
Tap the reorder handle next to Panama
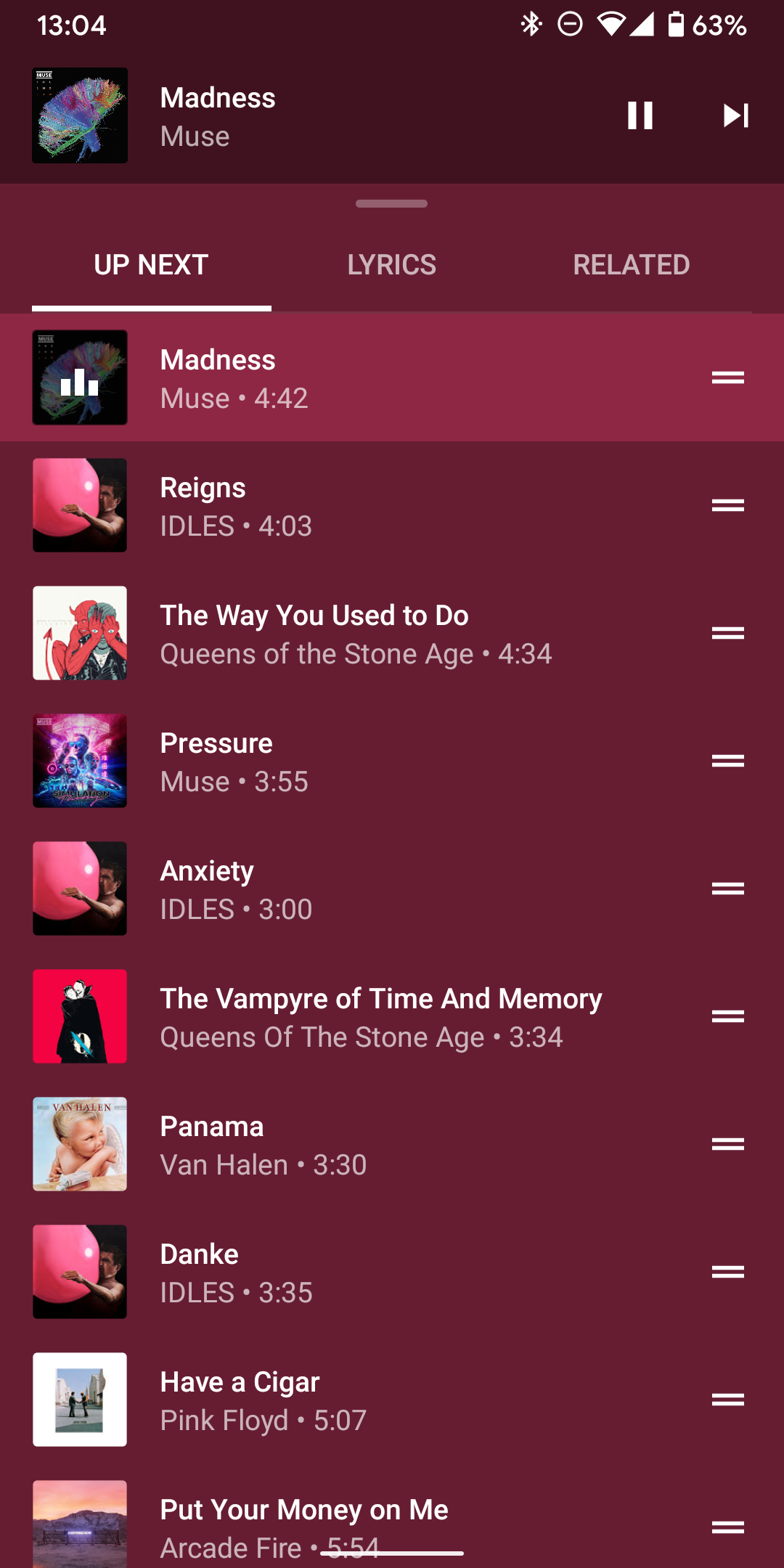727,1144
